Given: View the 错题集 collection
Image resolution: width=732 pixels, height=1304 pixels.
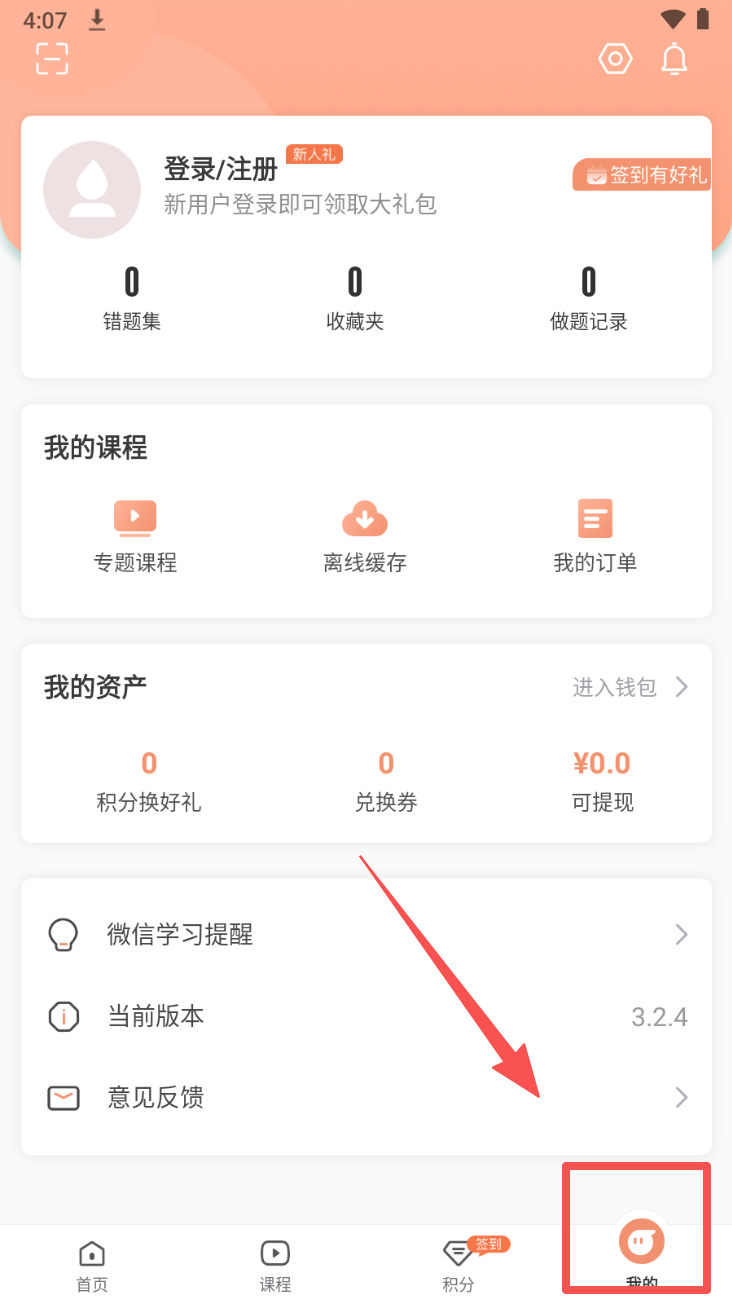Looking at the screenshot, I should coord(132,296).
